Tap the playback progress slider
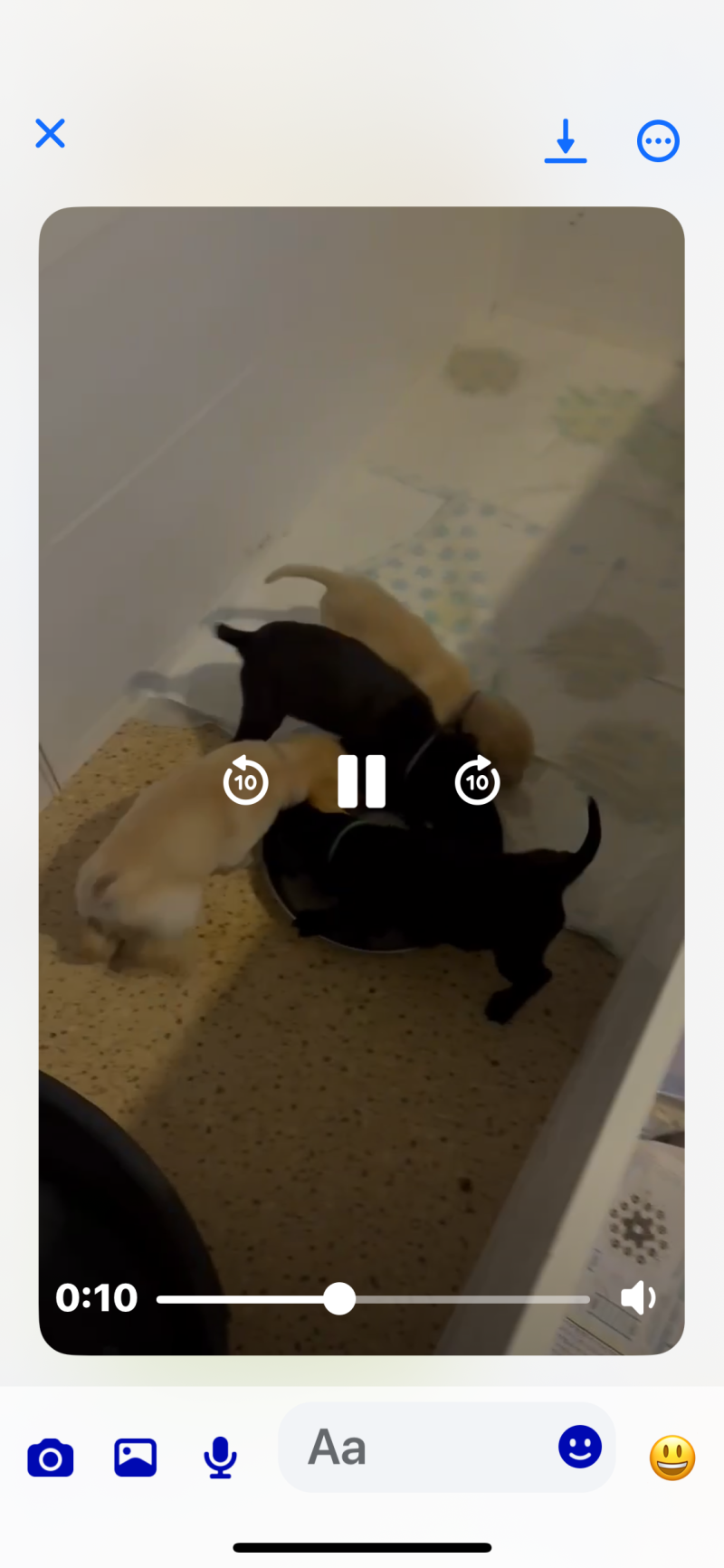The height and width of the screenshot is (1568, 724). tap(339, 1299)
